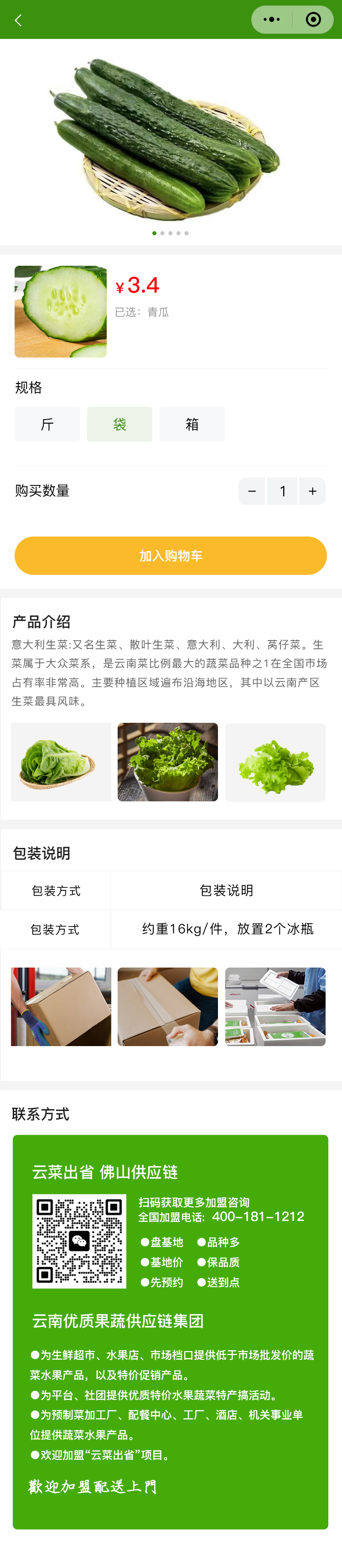Open the mini program more options menu

pos(271,20)
